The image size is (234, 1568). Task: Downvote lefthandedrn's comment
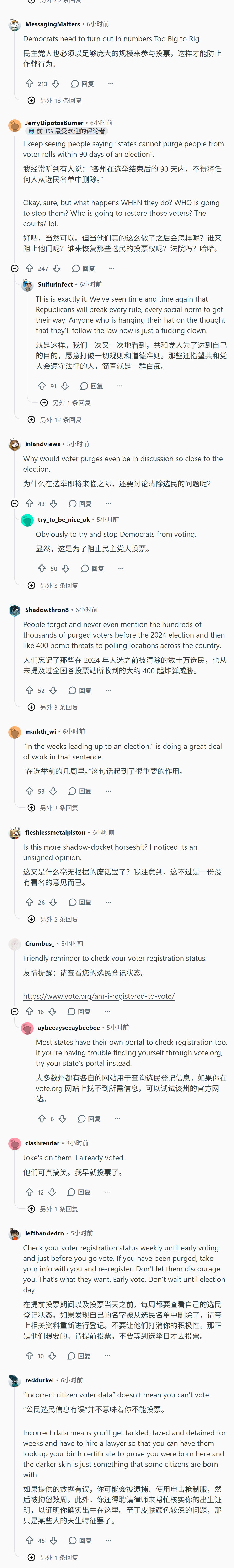(x=52, y=1356)
